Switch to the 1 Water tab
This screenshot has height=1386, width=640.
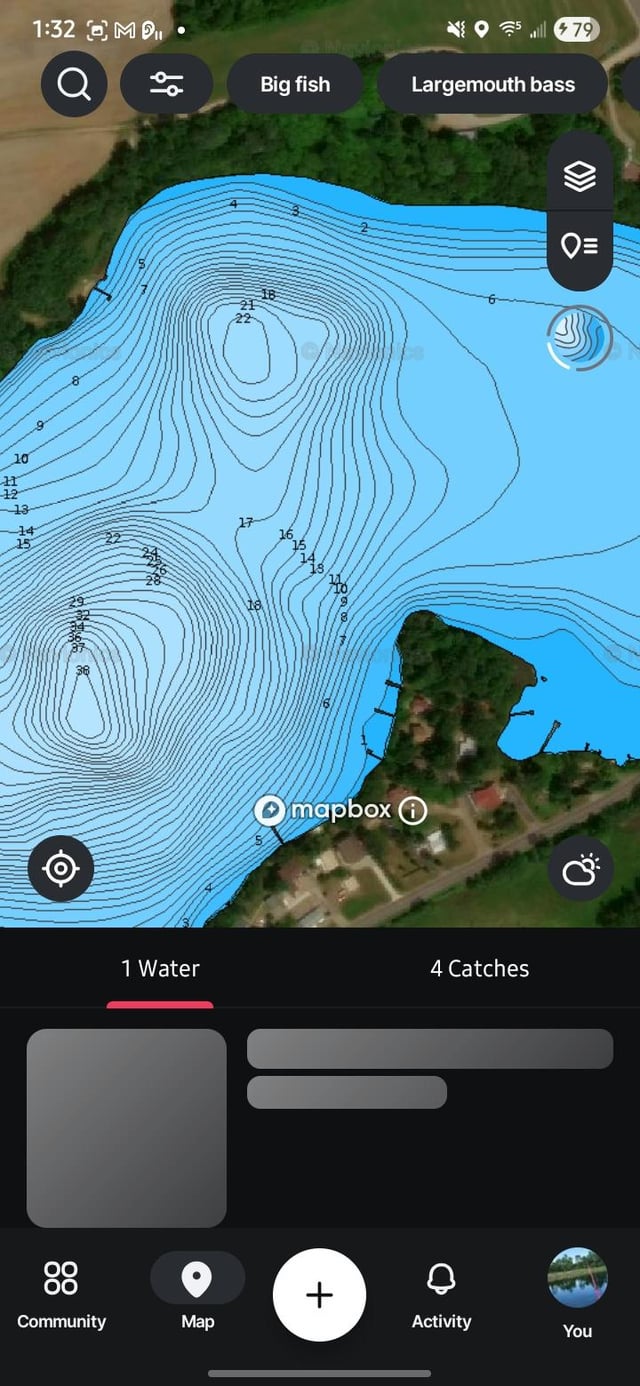point(160,968)
